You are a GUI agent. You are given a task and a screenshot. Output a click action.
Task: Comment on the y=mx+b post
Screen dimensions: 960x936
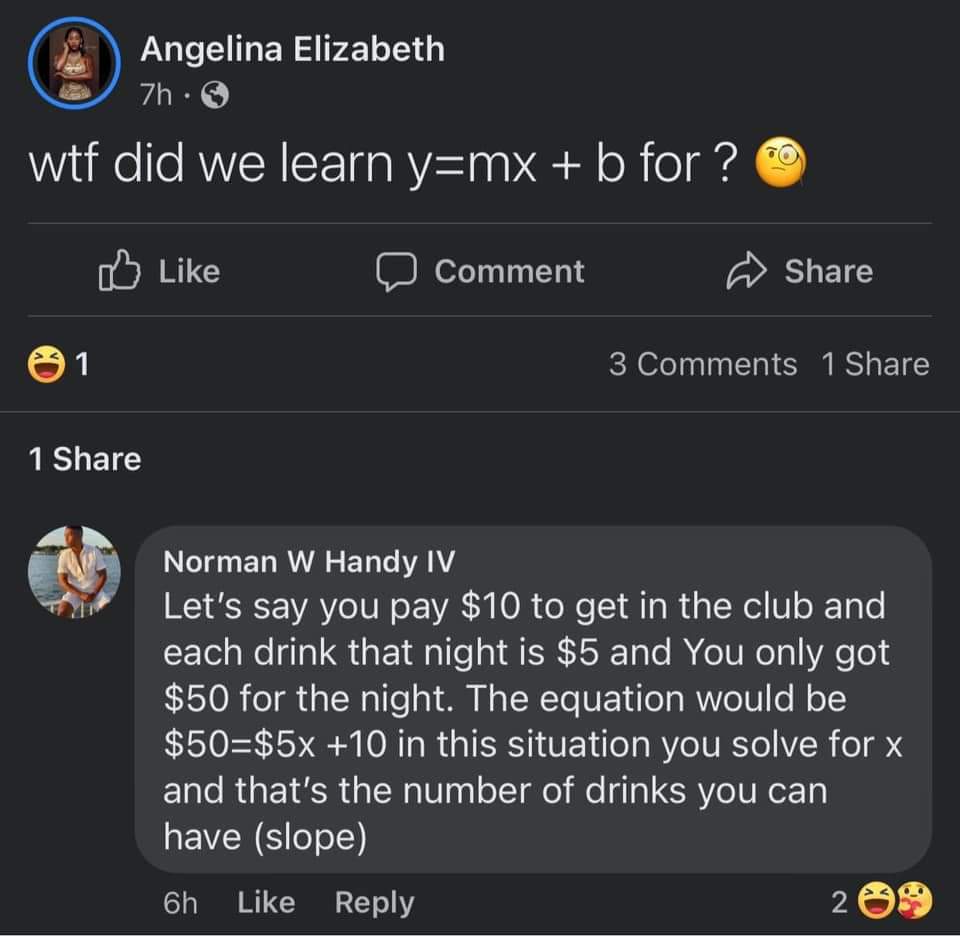[481, 271]
